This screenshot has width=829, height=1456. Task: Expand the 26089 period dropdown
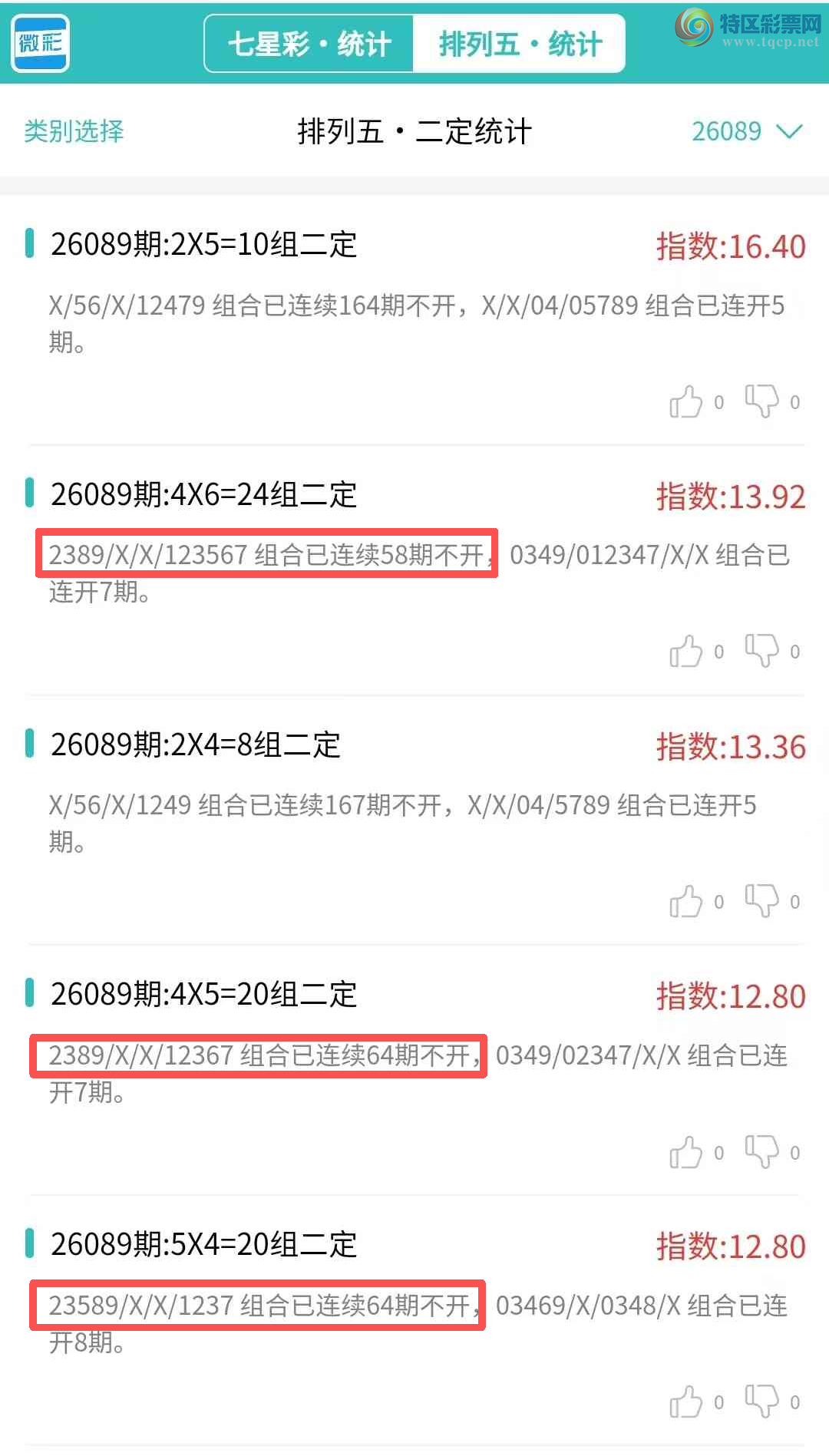[x=746, y=131]
